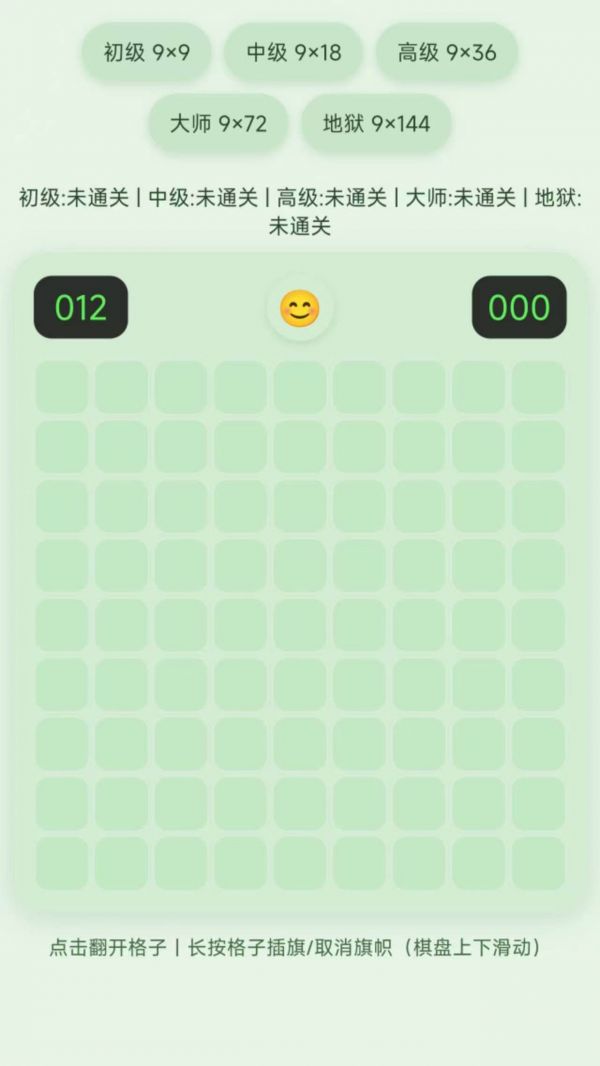Uncover the center cell of the board
This screenshot has height=1066, width=600.
click(300, 625)
